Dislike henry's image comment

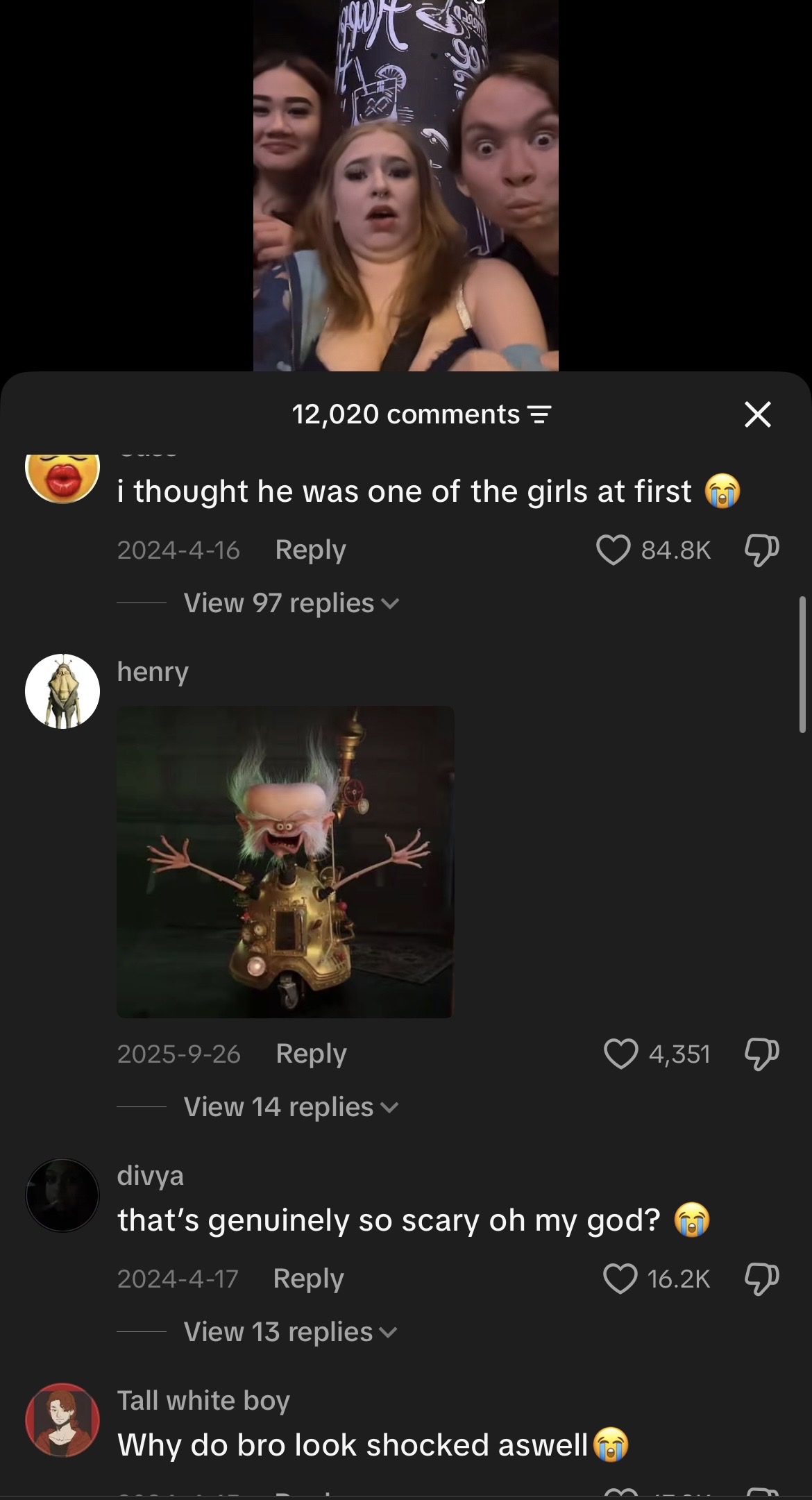tap(761, 1054)
